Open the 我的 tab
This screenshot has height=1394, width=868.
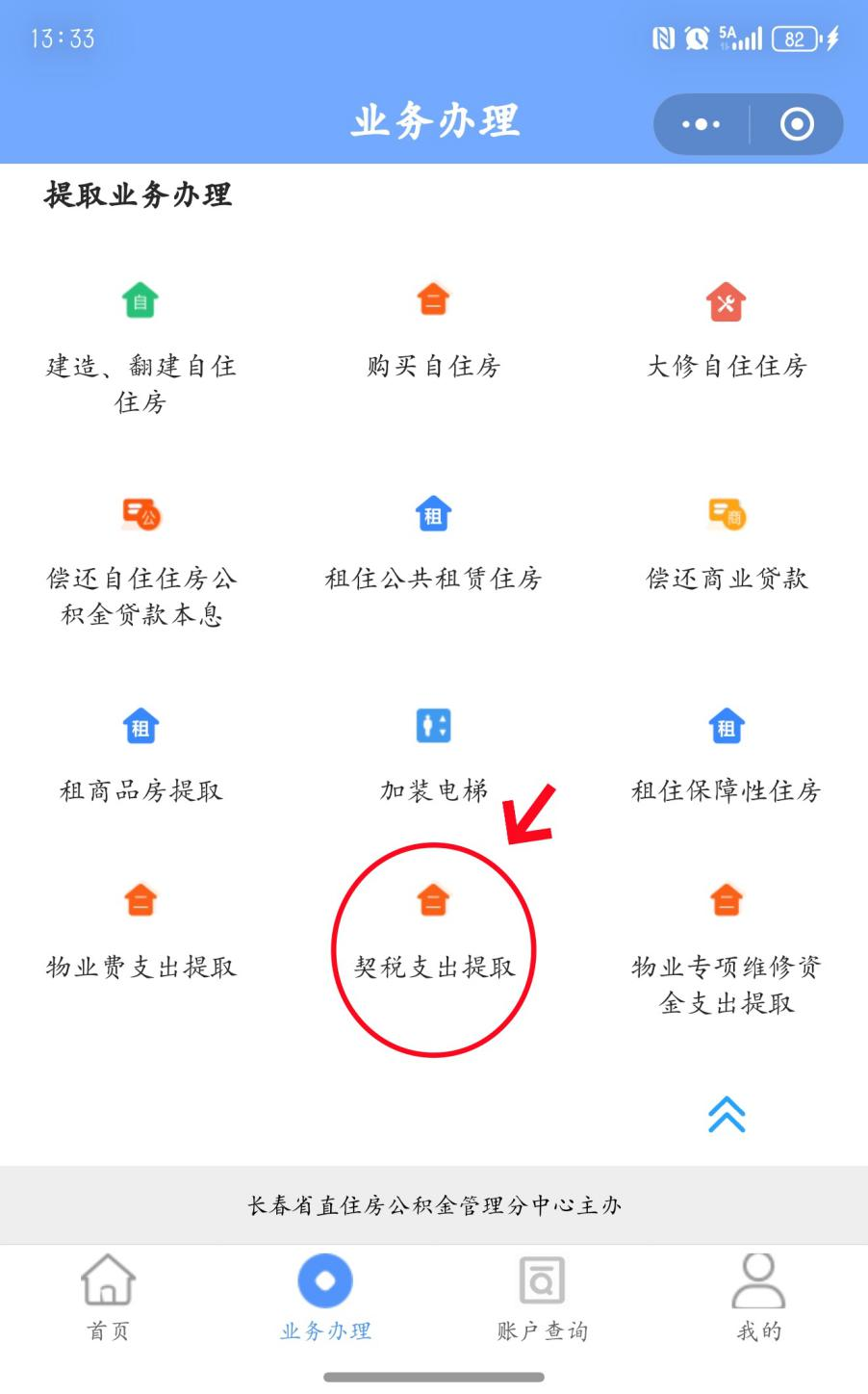tap(758, 1296)
